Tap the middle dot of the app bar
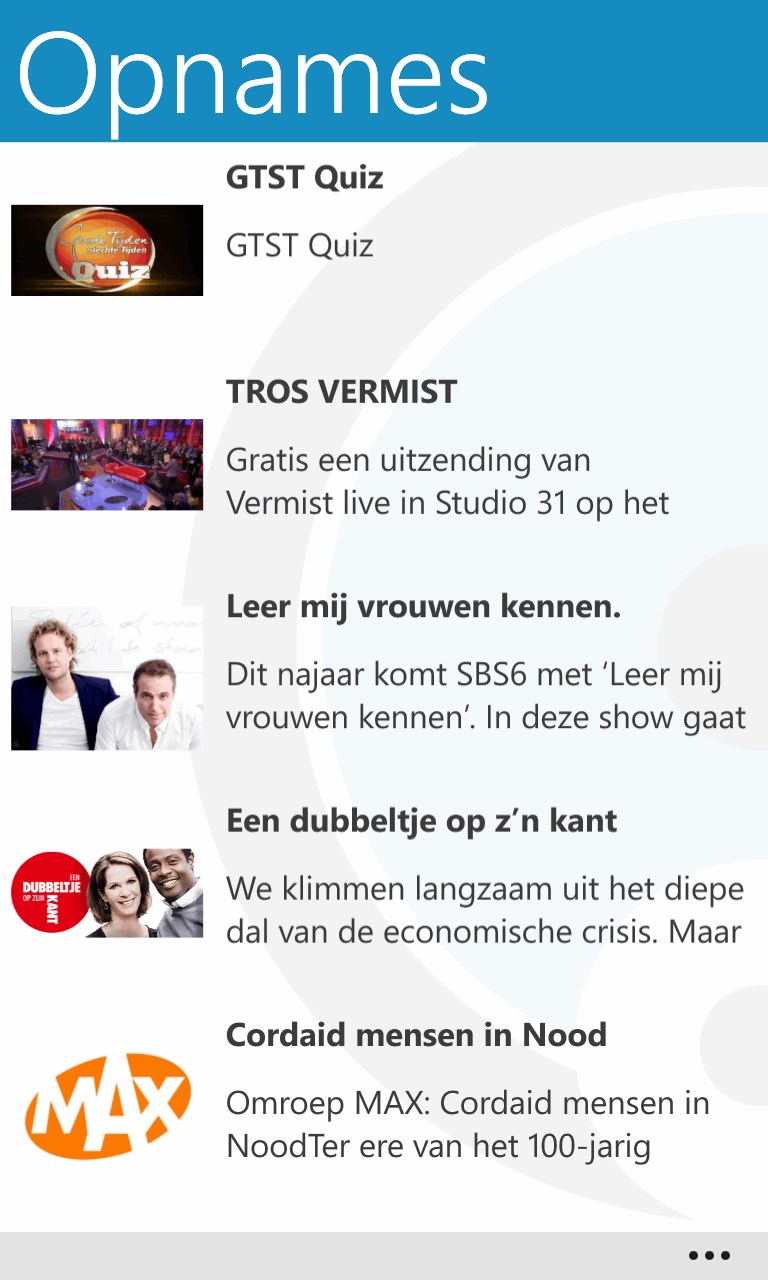This screenshot has height=1280, width=768. pyautogui.click(x=708, y=1255)
